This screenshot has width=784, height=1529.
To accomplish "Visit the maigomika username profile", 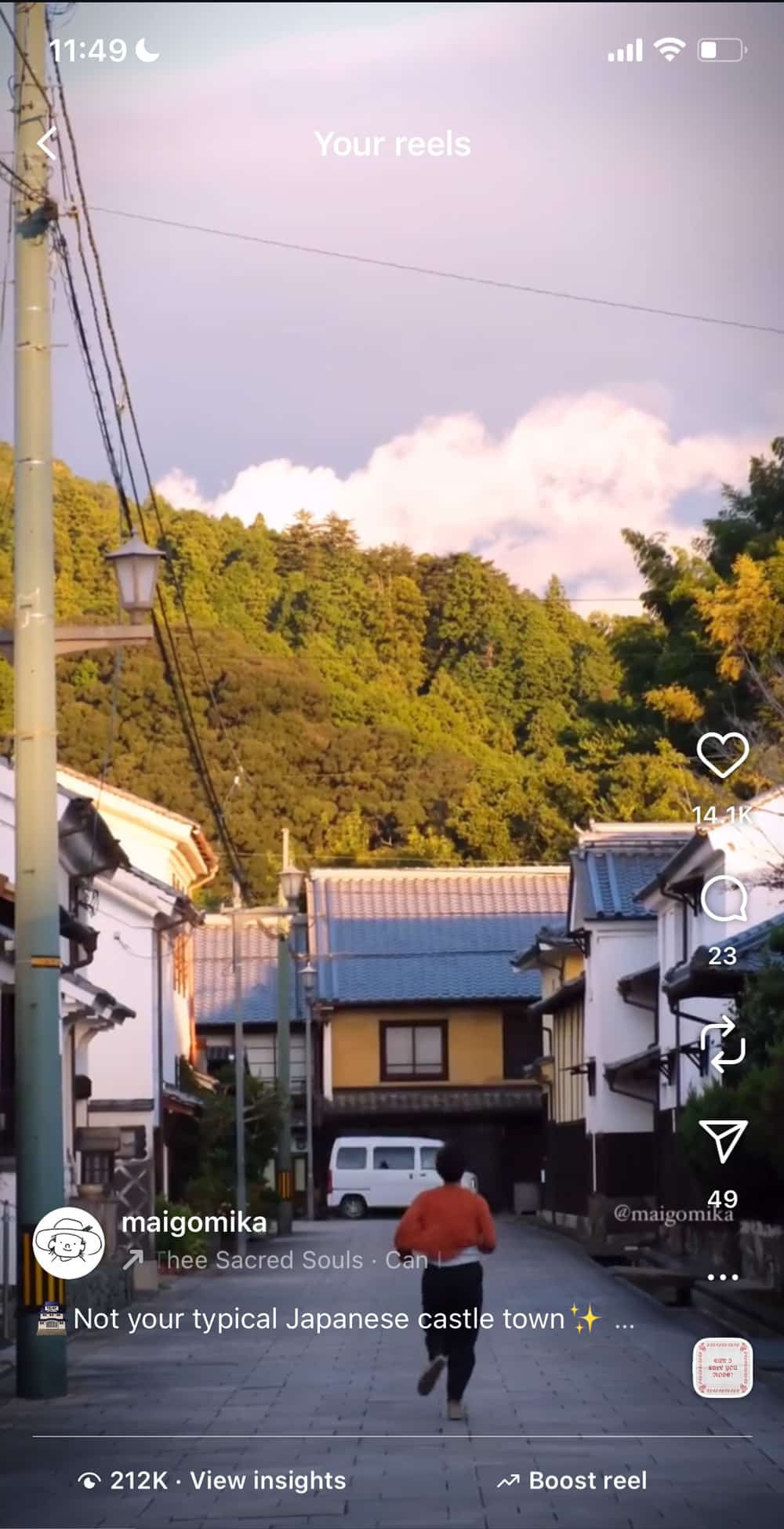I will coord(194,1222).
